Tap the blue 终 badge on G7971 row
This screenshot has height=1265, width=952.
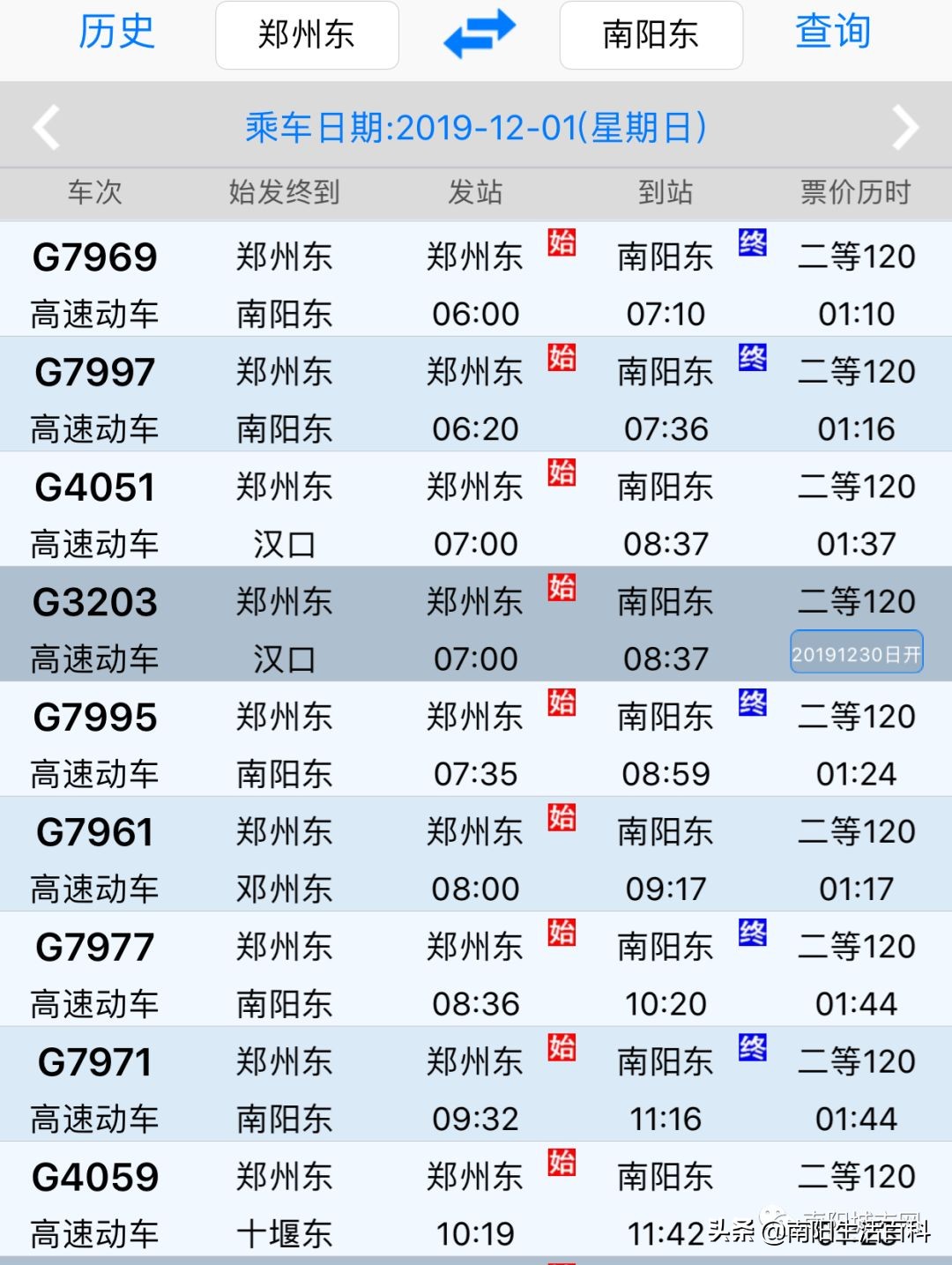752,1047
